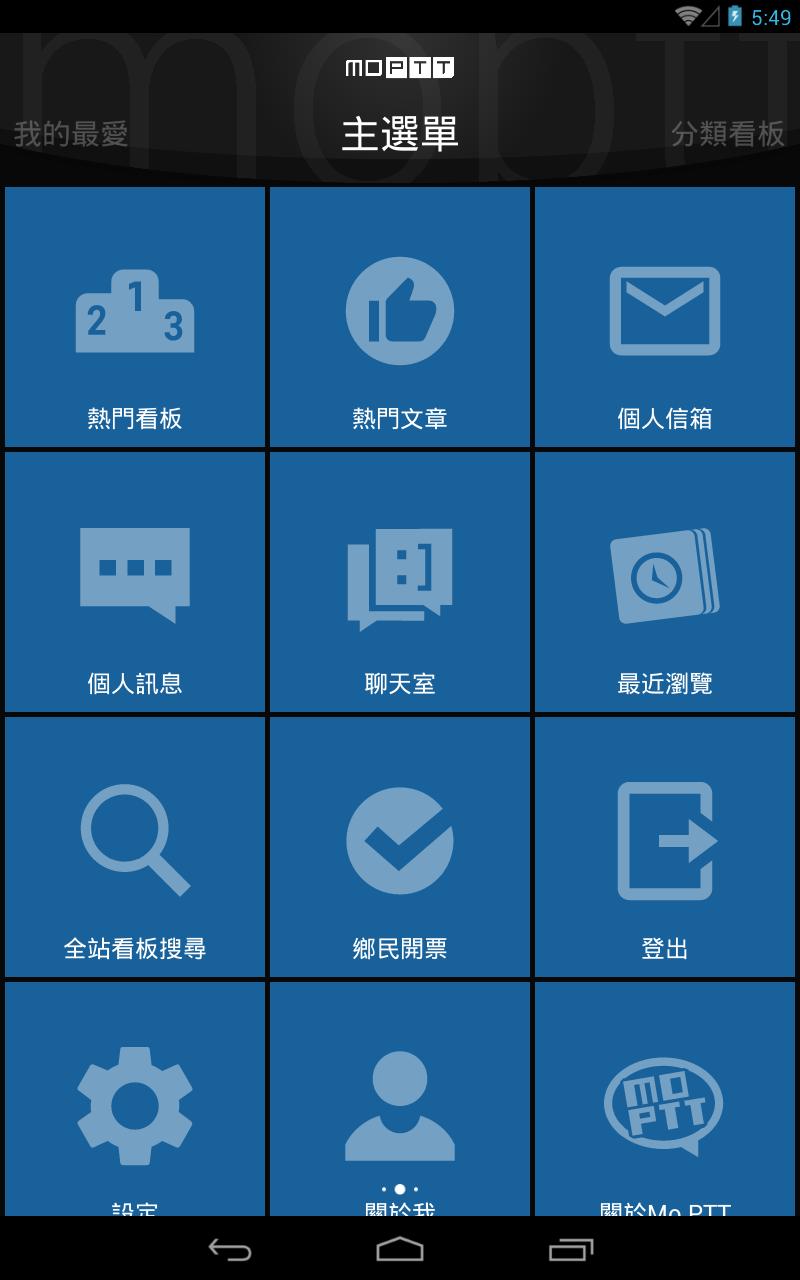This screenshot has width=800, height=1280.
Task: Open 全站看板搜尋 board search
Action: click(135, 847)
